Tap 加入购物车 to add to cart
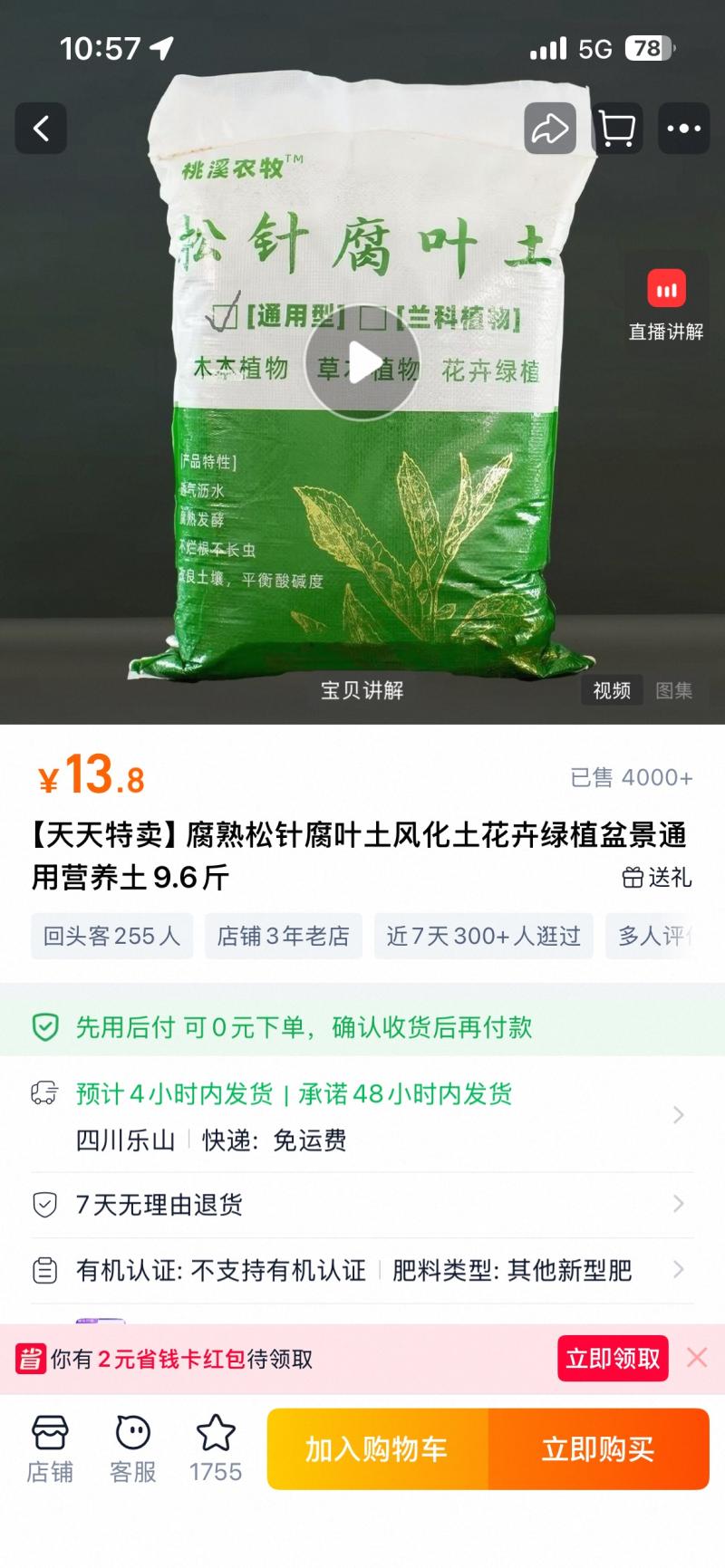The image size is (725, 1568). (377, 1449)
